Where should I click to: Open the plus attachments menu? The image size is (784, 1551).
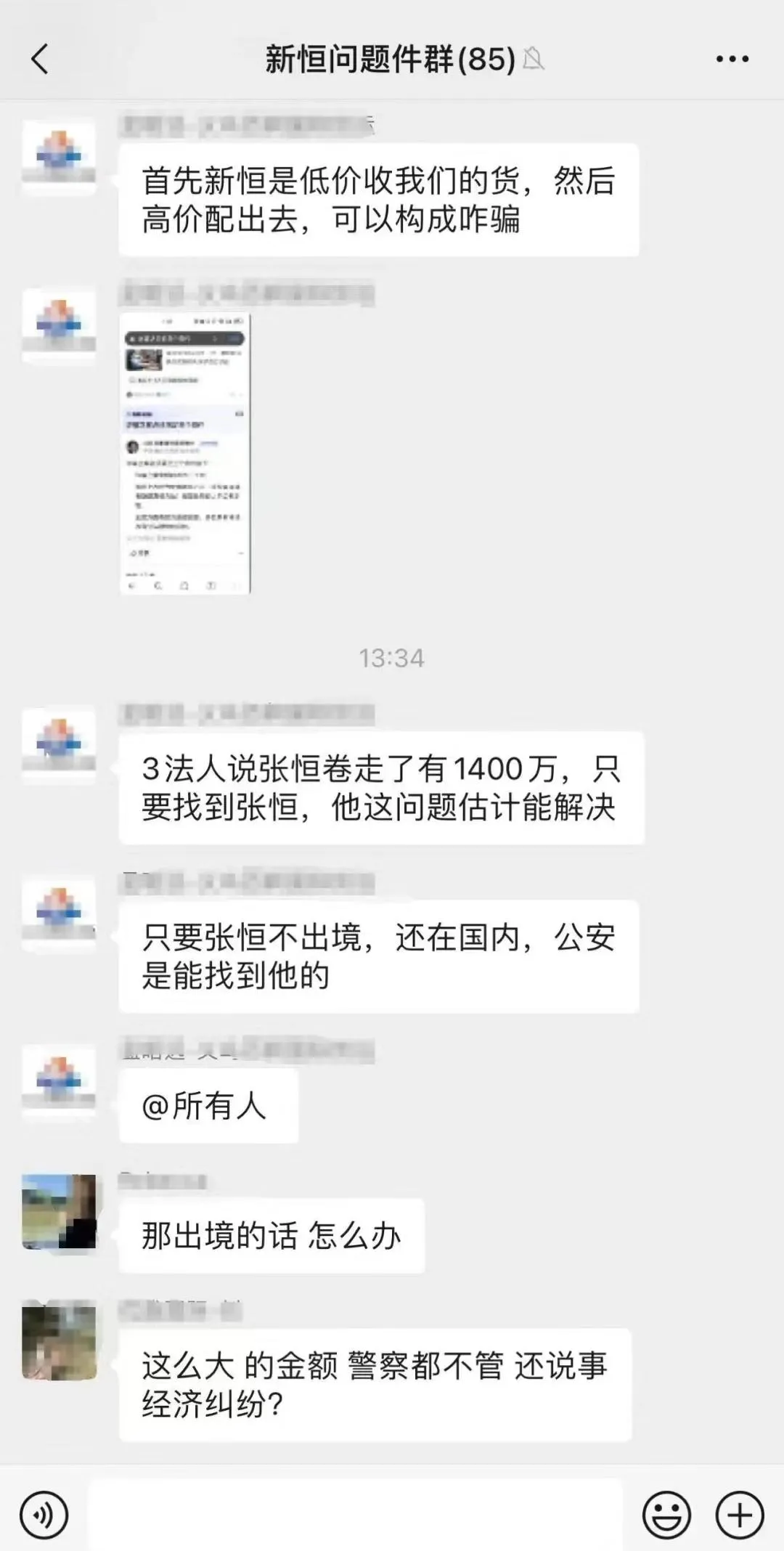[740, 1515]
